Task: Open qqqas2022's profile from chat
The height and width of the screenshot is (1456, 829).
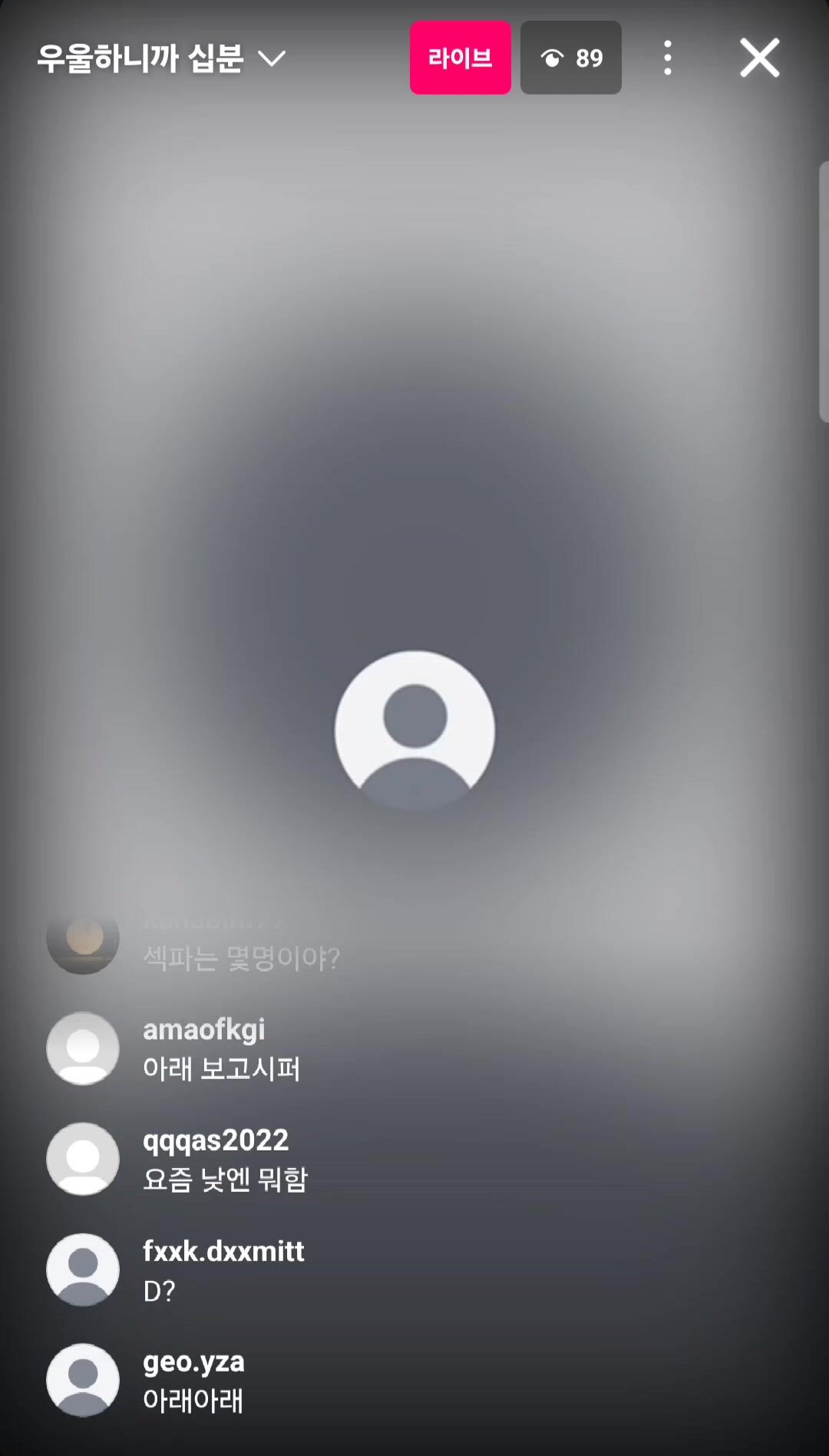Action: 83,1159
